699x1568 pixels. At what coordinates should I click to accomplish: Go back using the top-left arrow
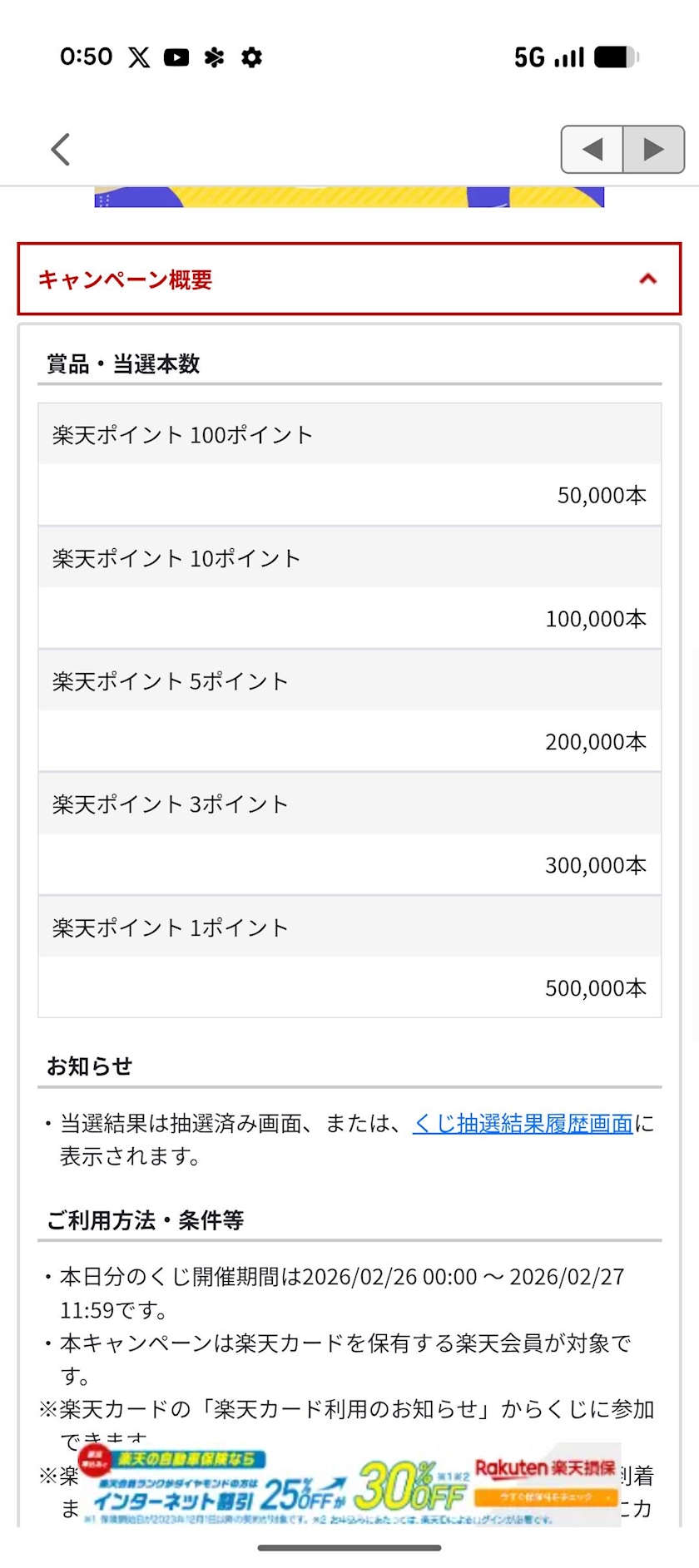pos(61,150)
